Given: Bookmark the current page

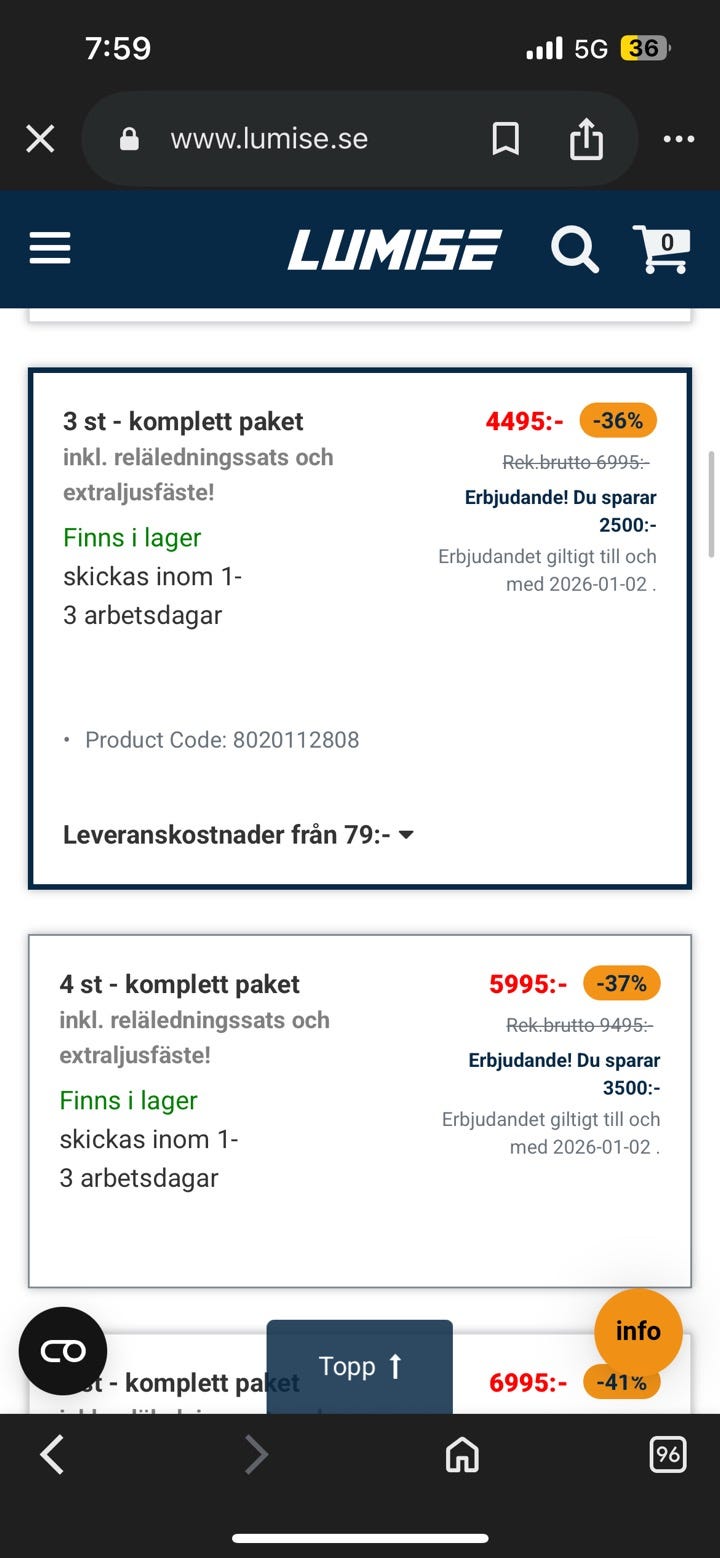Looking at the screenshot, I should point(505,139).
